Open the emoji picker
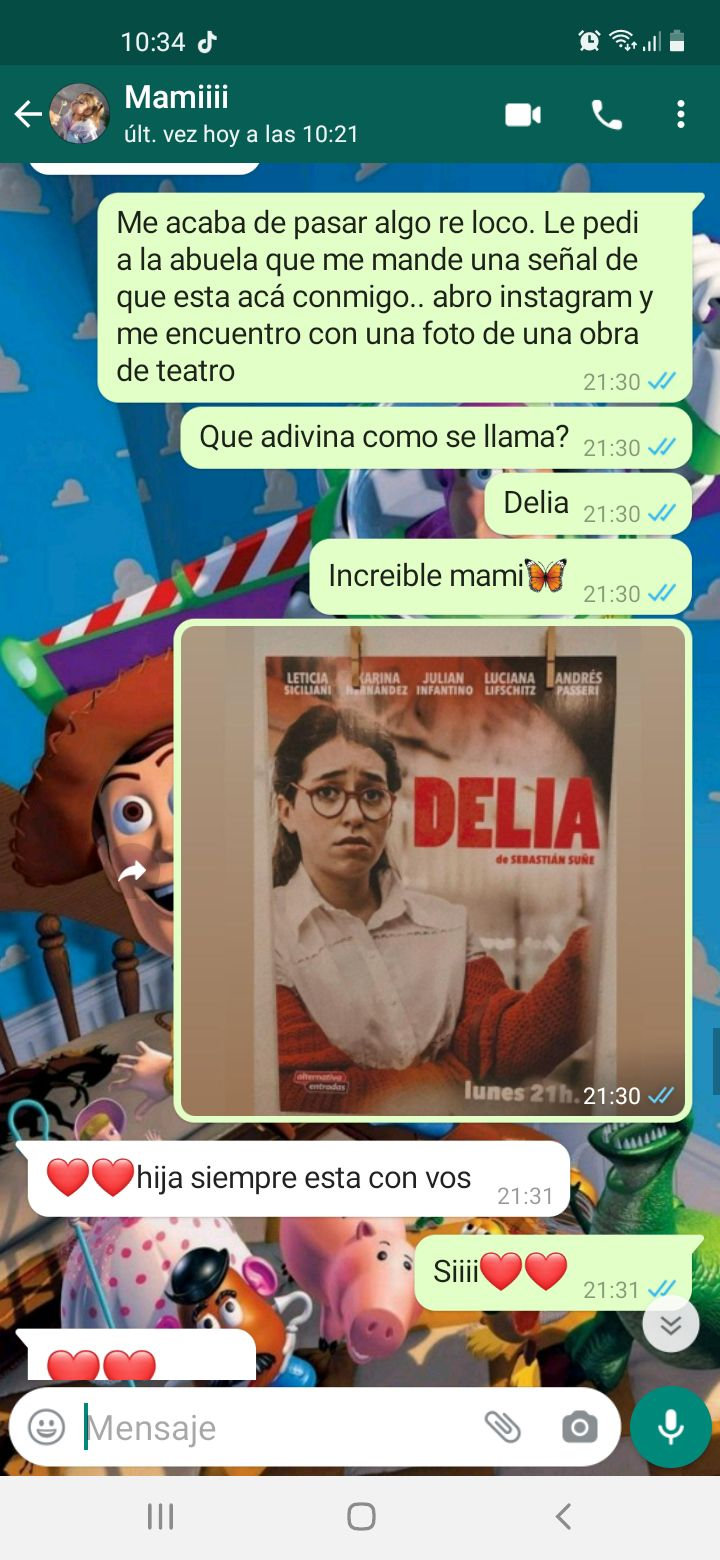720x1560 pixels. click(46, 1427)
